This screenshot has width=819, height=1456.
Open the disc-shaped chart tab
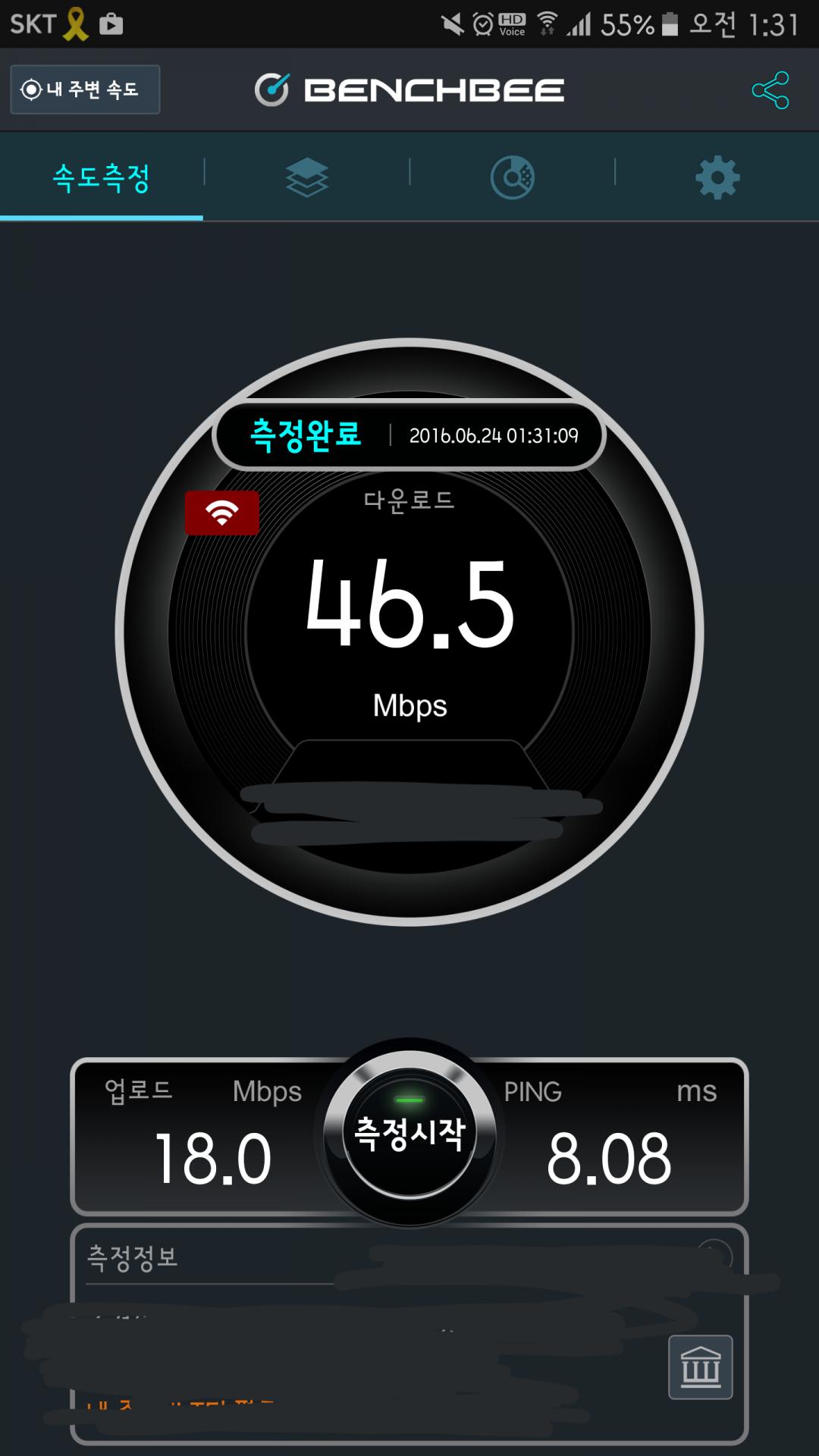513,178
